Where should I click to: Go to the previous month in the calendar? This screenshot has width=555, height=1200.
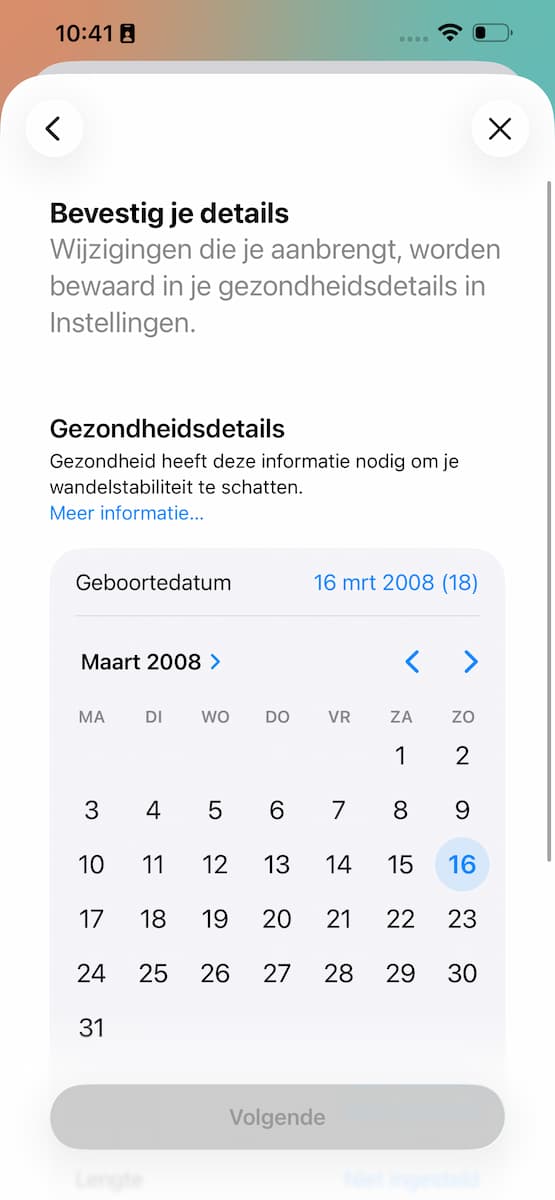[x=412, y=662]
